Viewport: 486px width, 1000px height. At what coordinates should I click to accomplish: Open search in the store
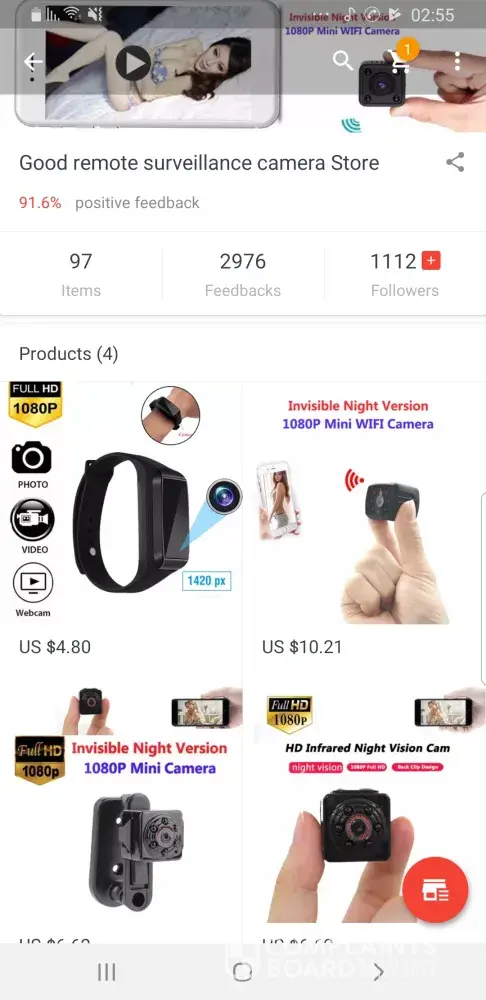click(x=343, y=61)
